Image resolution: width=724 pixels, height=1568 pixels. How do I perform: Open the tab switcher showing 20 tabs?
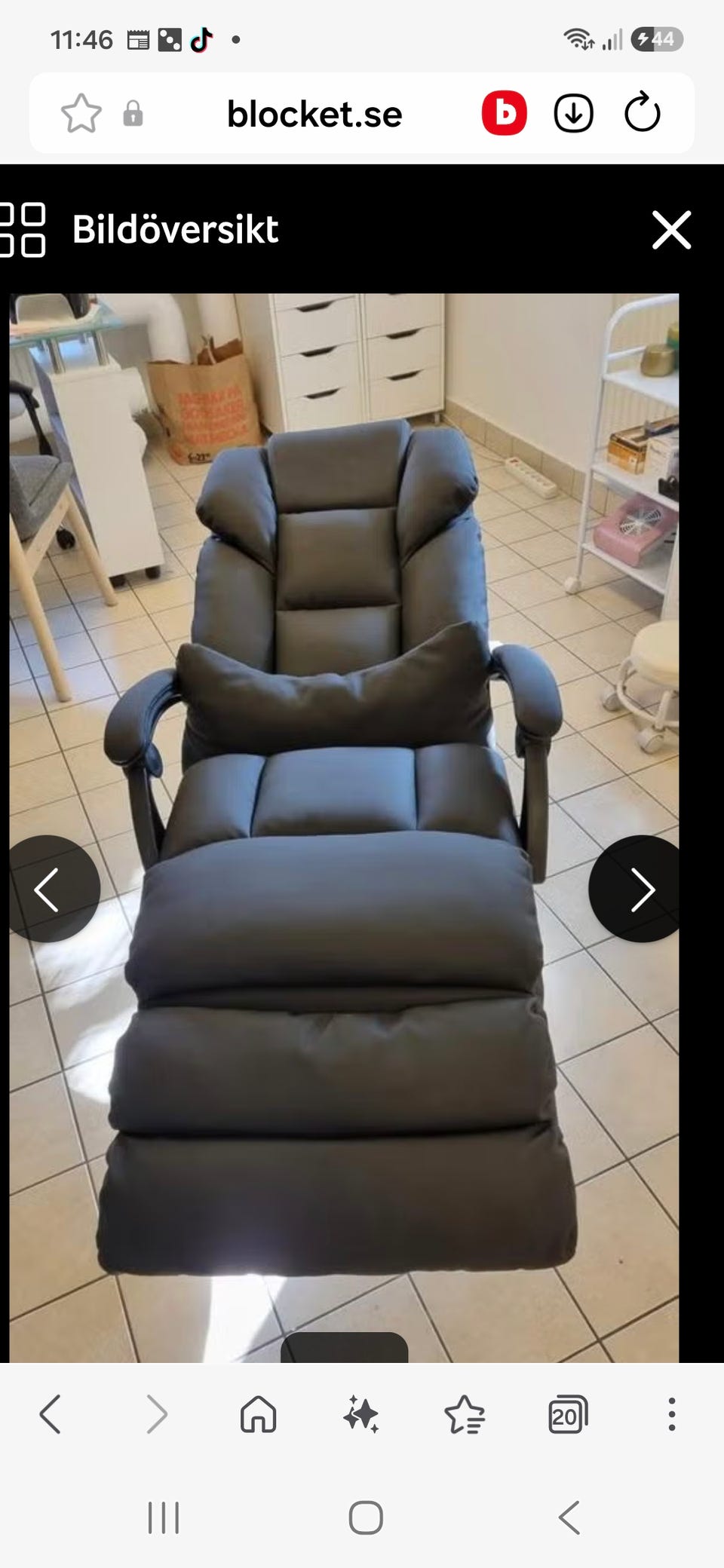tap(568, 1414)
